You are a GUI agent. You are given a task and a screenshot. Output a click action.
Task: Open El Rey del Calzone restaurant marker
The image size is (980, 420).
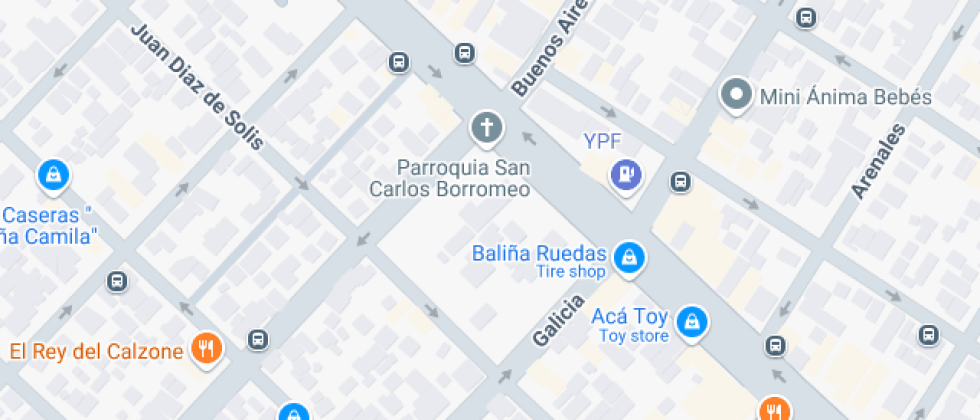[x=207, y=349]
